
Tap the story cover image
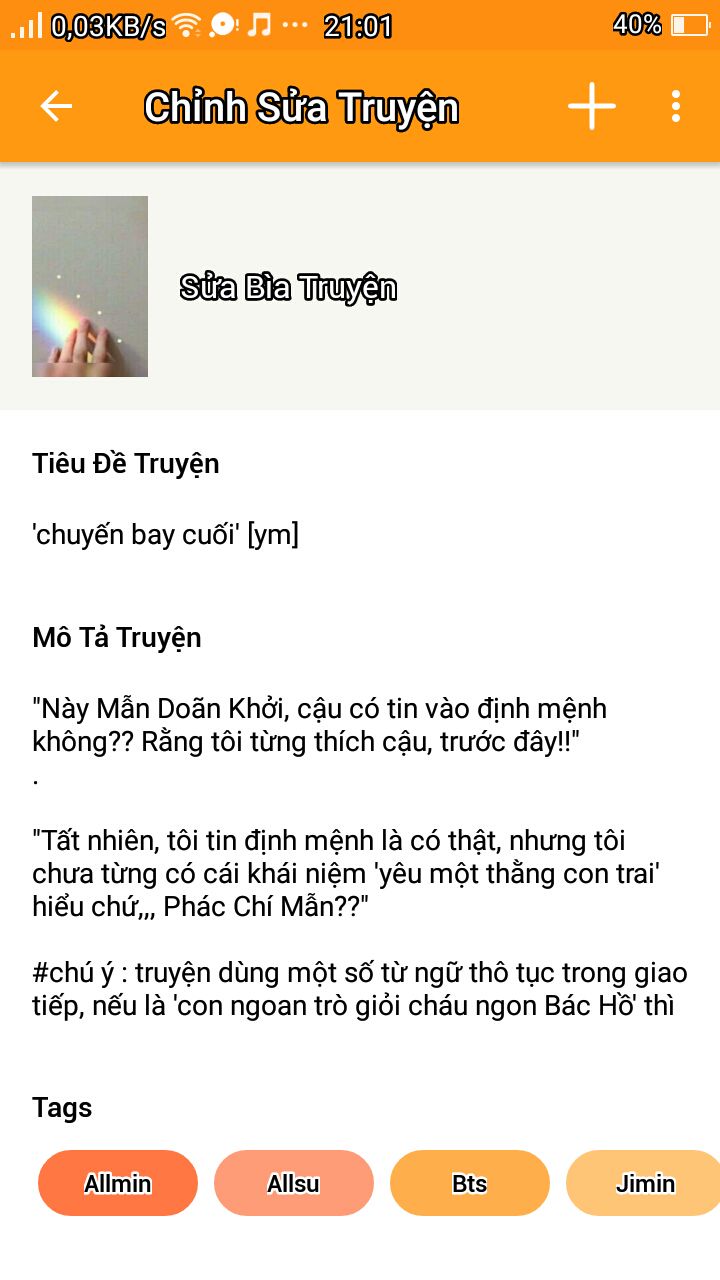(90, 286)
